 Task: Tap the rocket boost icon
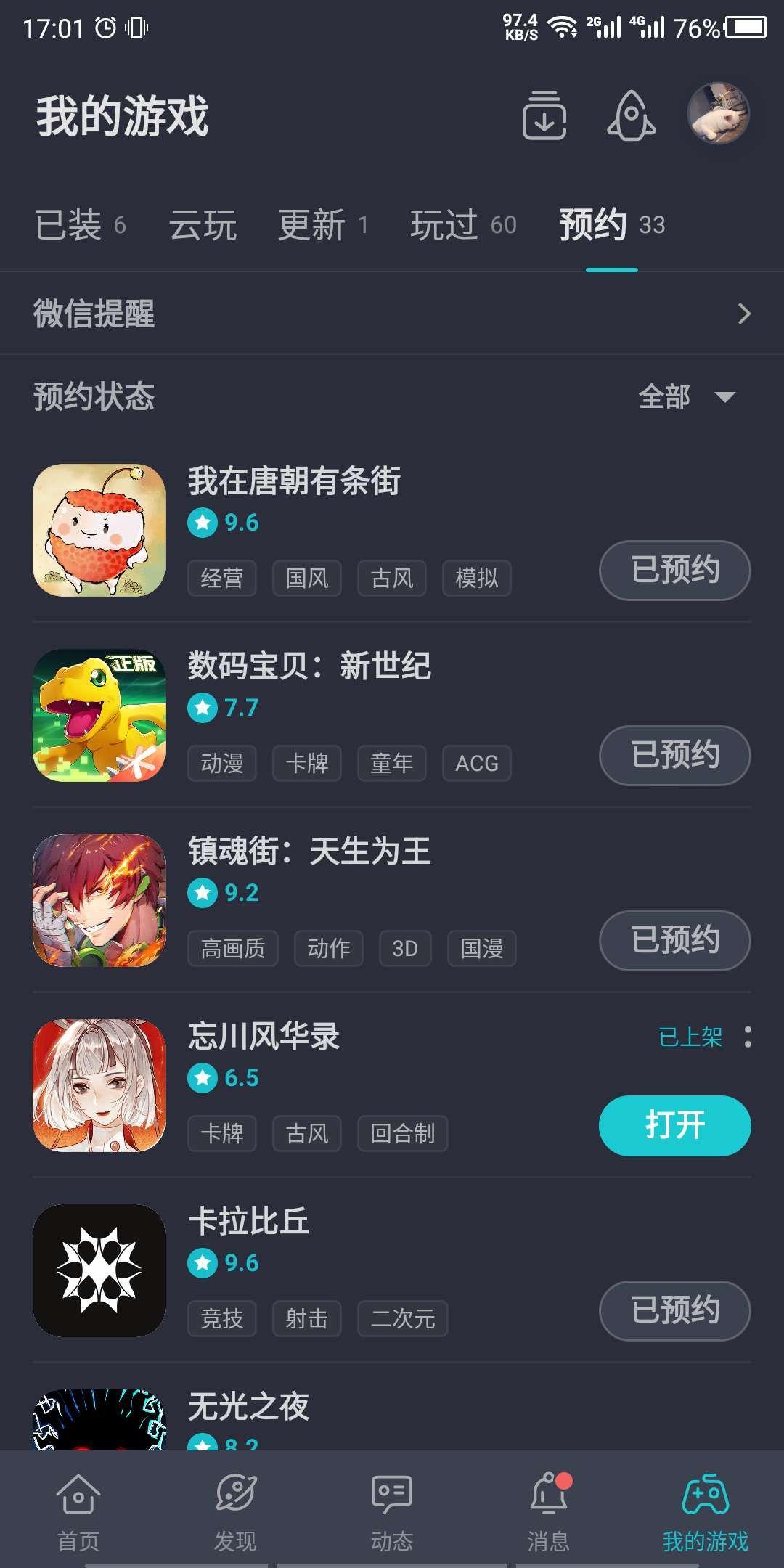(631, 116)
